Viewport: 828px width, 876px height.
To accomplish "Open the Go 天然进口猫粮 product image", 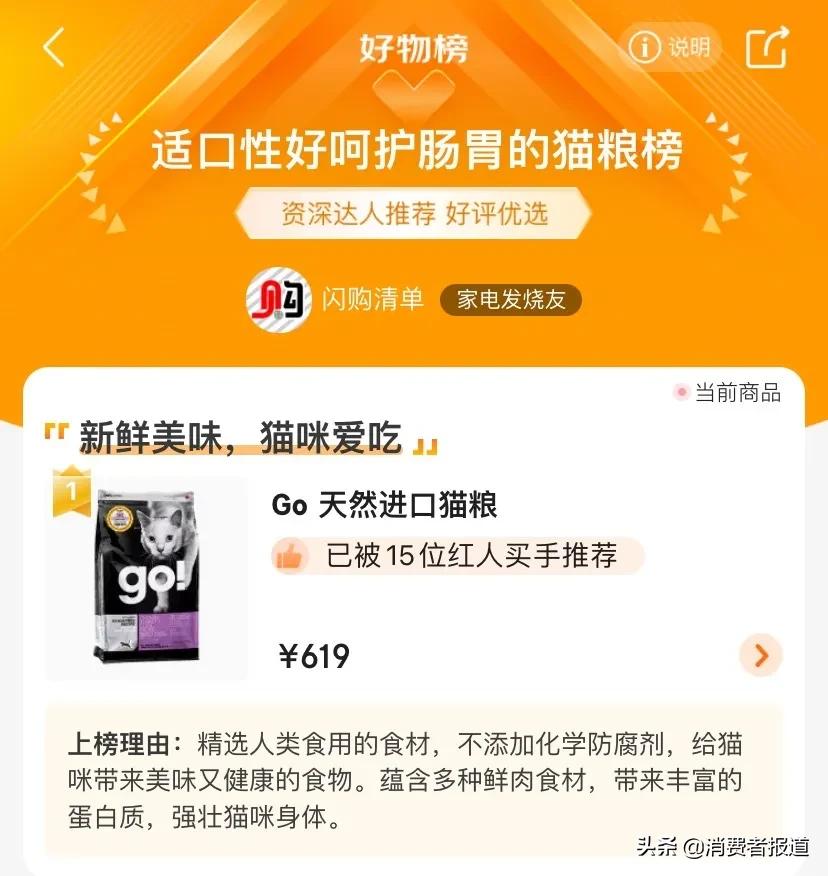I will point(148,577).
